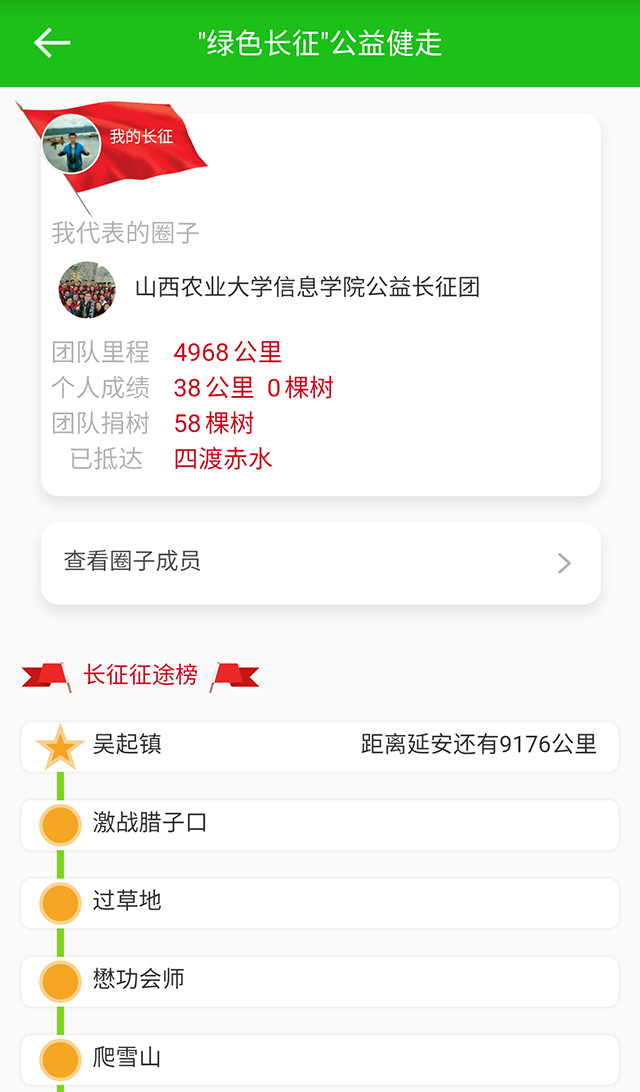Open the 山西农业大学信息学院公益长征团 circle
Image resolution: width=640 pixels, height=1092 pixels.
click(x=306, y=288)
